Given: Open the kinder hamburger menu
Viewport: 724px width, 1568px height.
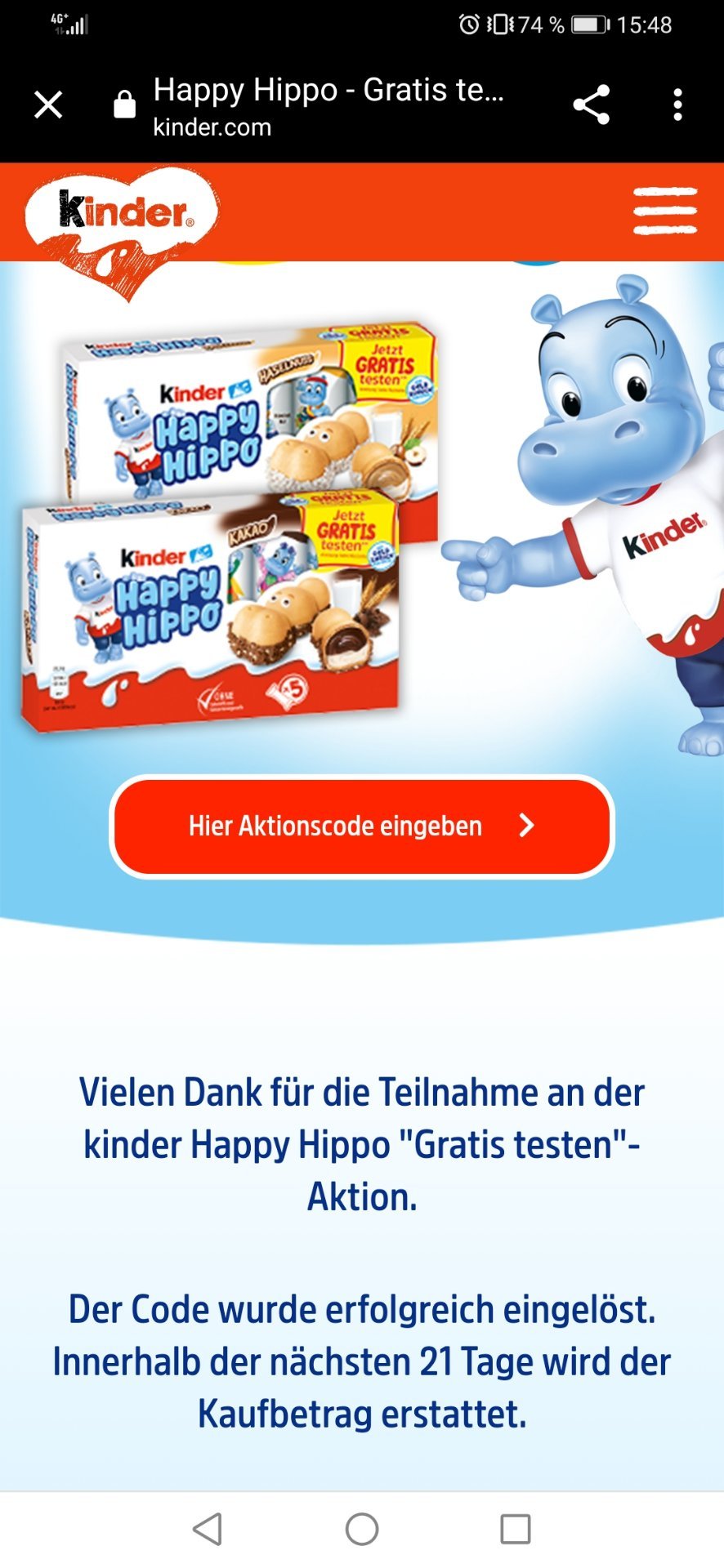Looking at the screenshot, I should tap(665, 211).
